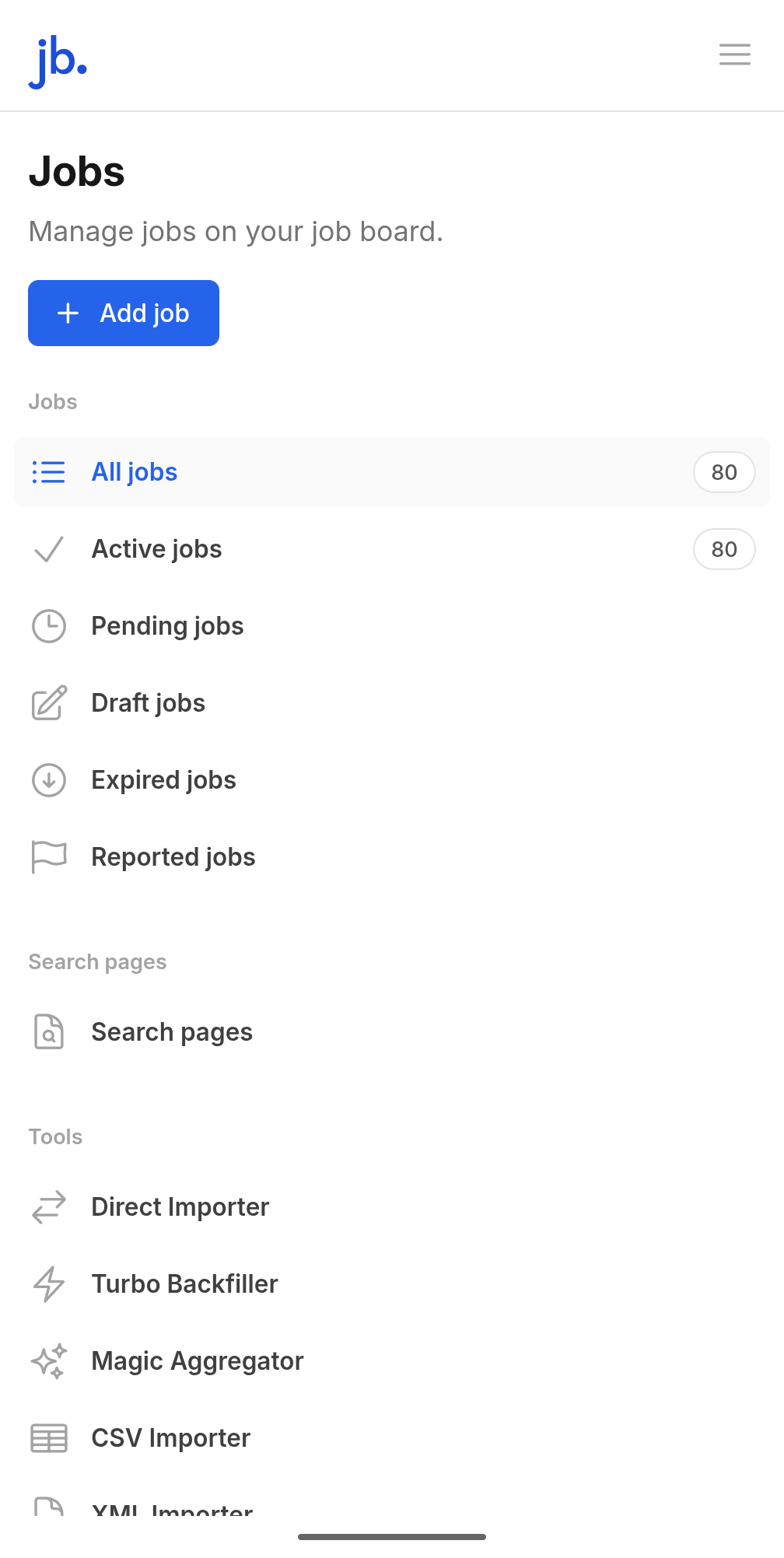Click the download icon next to Expired jobs
Screen dimensions: 784x1558
point(48,779)
